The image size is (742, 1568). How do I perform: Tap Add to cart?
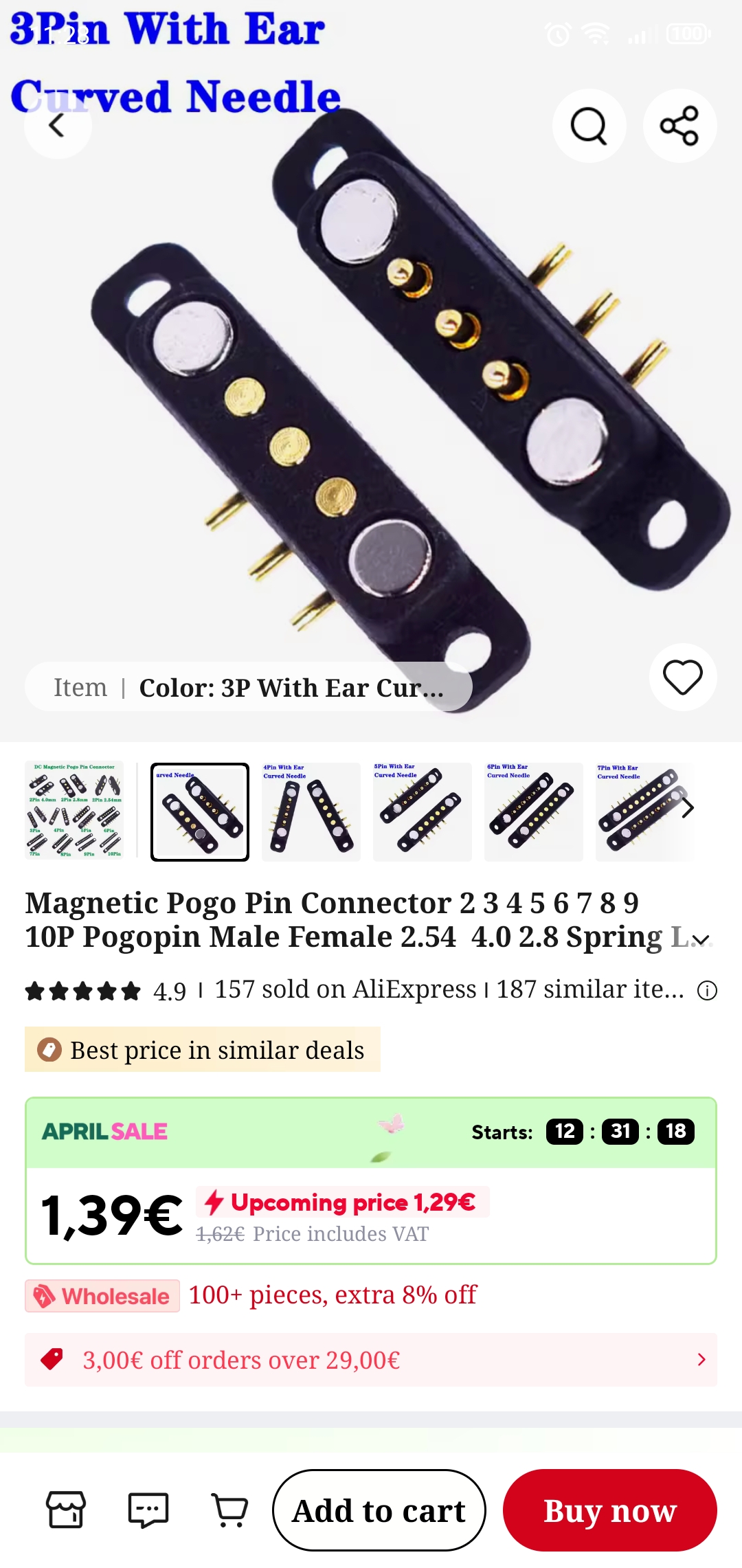click(379, 1510)
